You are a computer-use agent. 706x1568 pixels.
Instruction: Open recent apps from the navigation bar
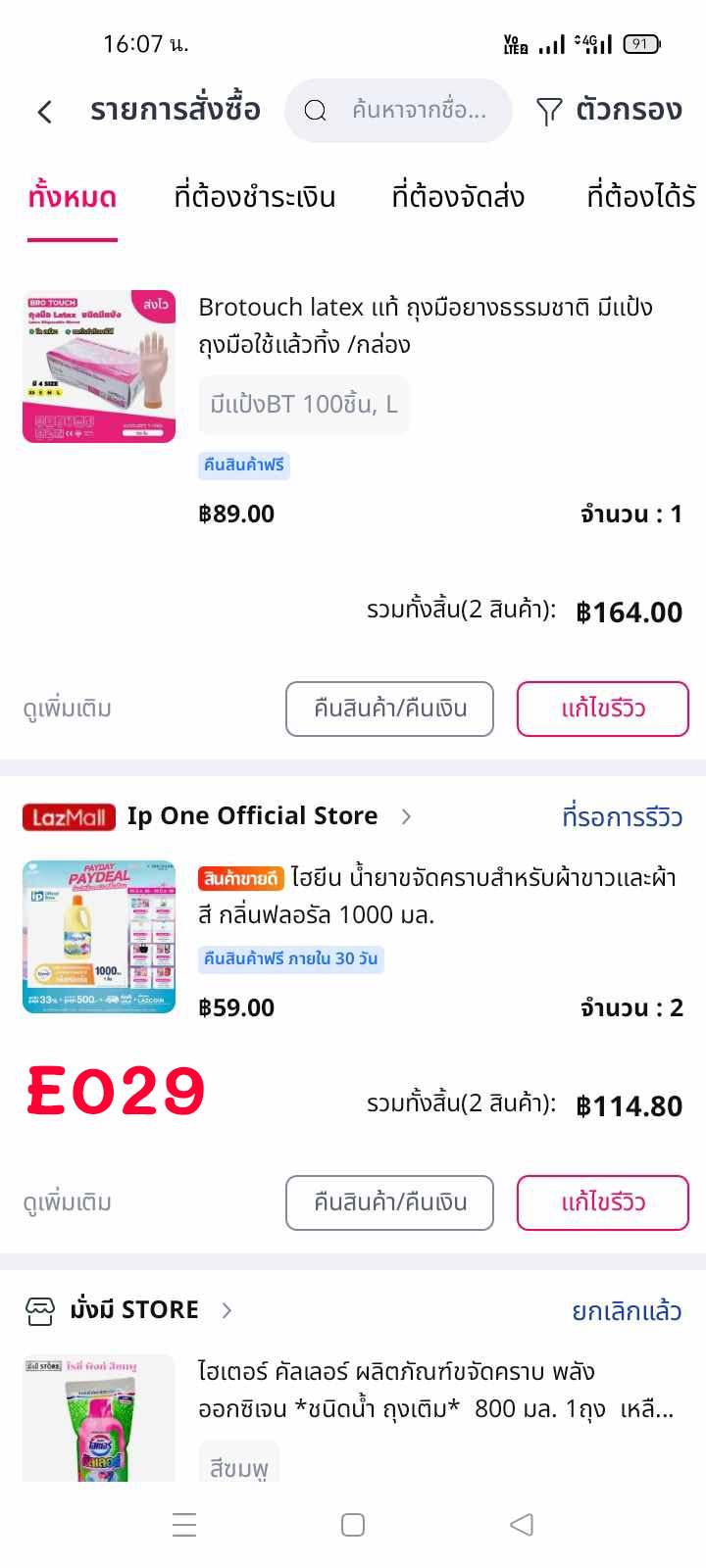(184, 1525)
